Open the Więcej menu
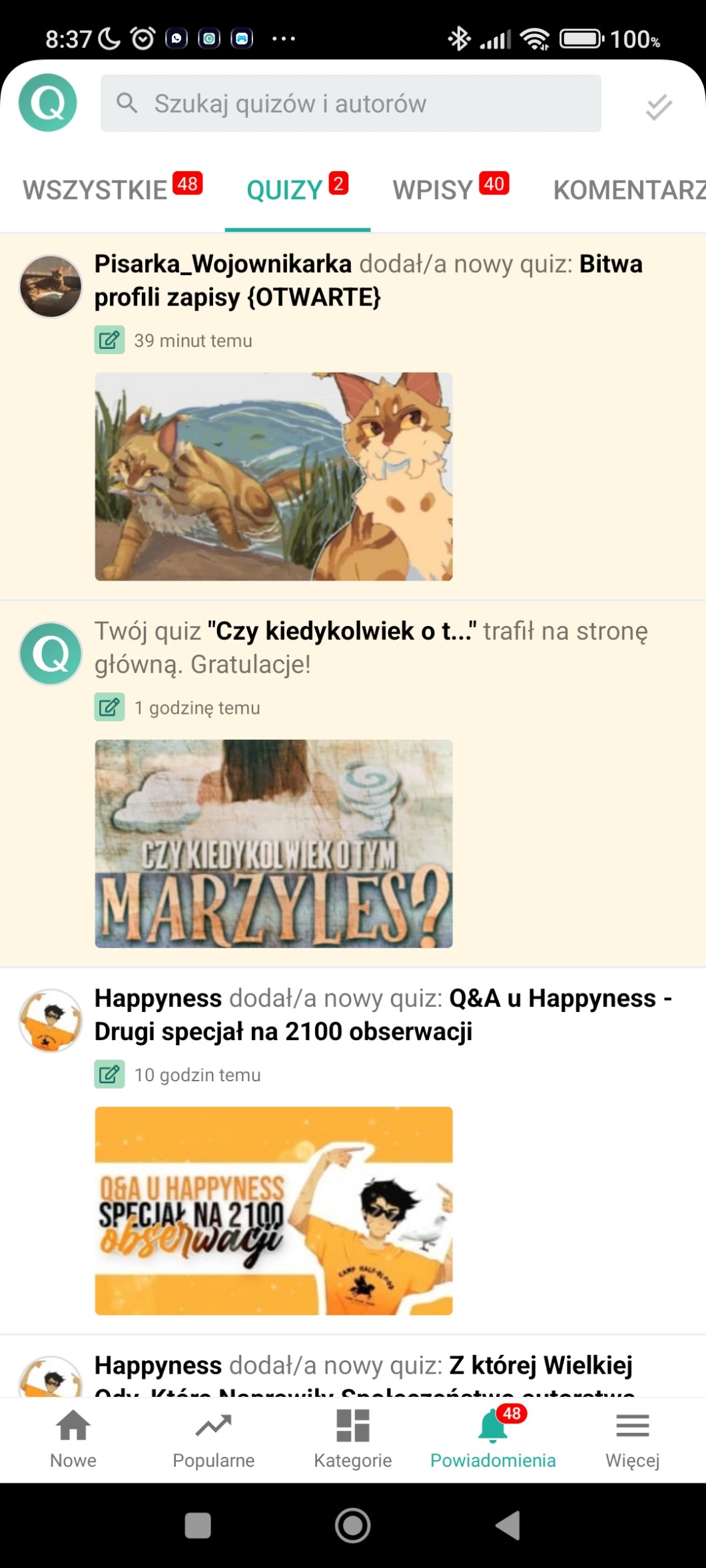This screenshot has height=1568, width=706. coord(632,1439)
